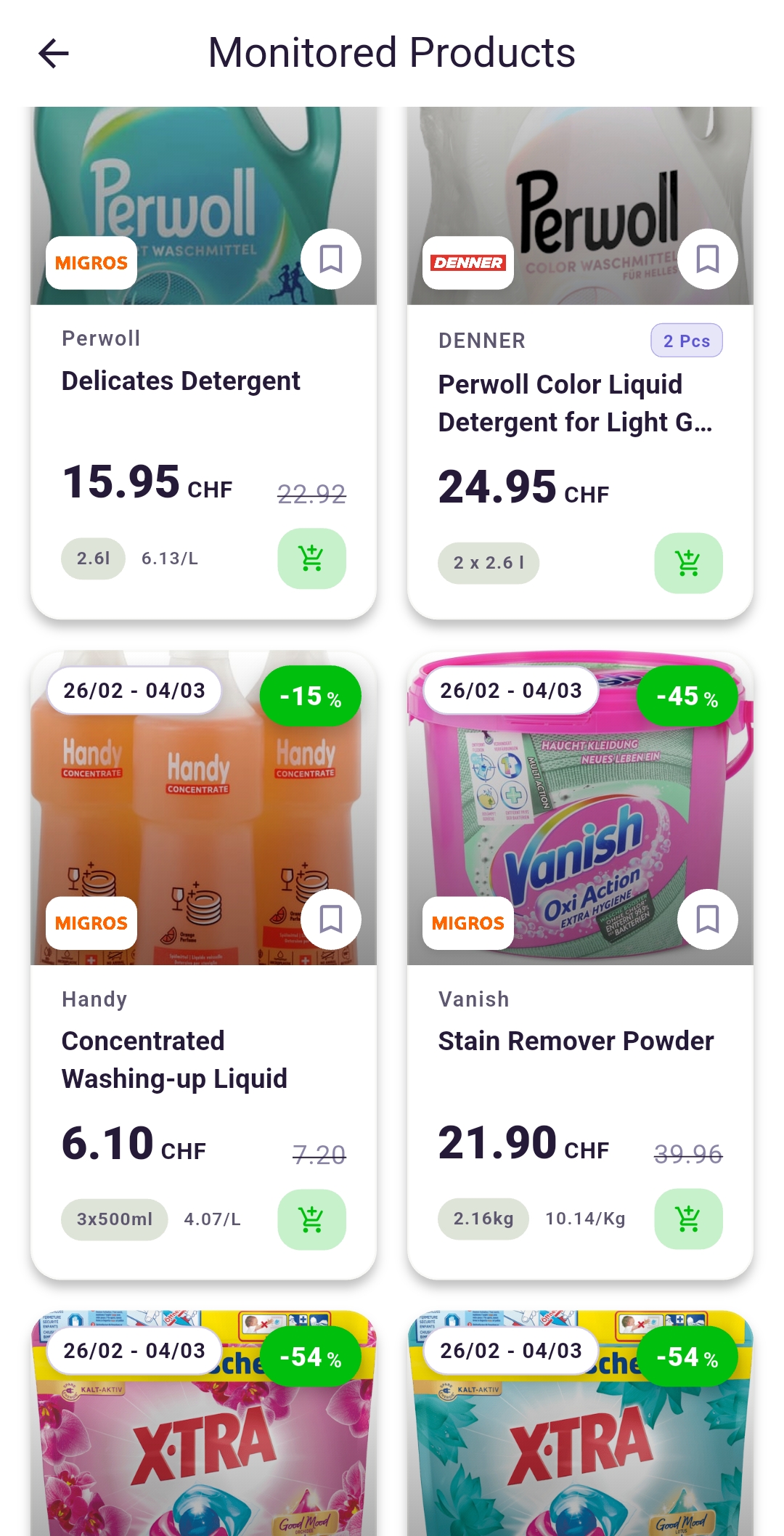784x1536 pixels.
Task: Add Perwoll Color Liquid Detergent to cart
Action: [x=687, y=563]
